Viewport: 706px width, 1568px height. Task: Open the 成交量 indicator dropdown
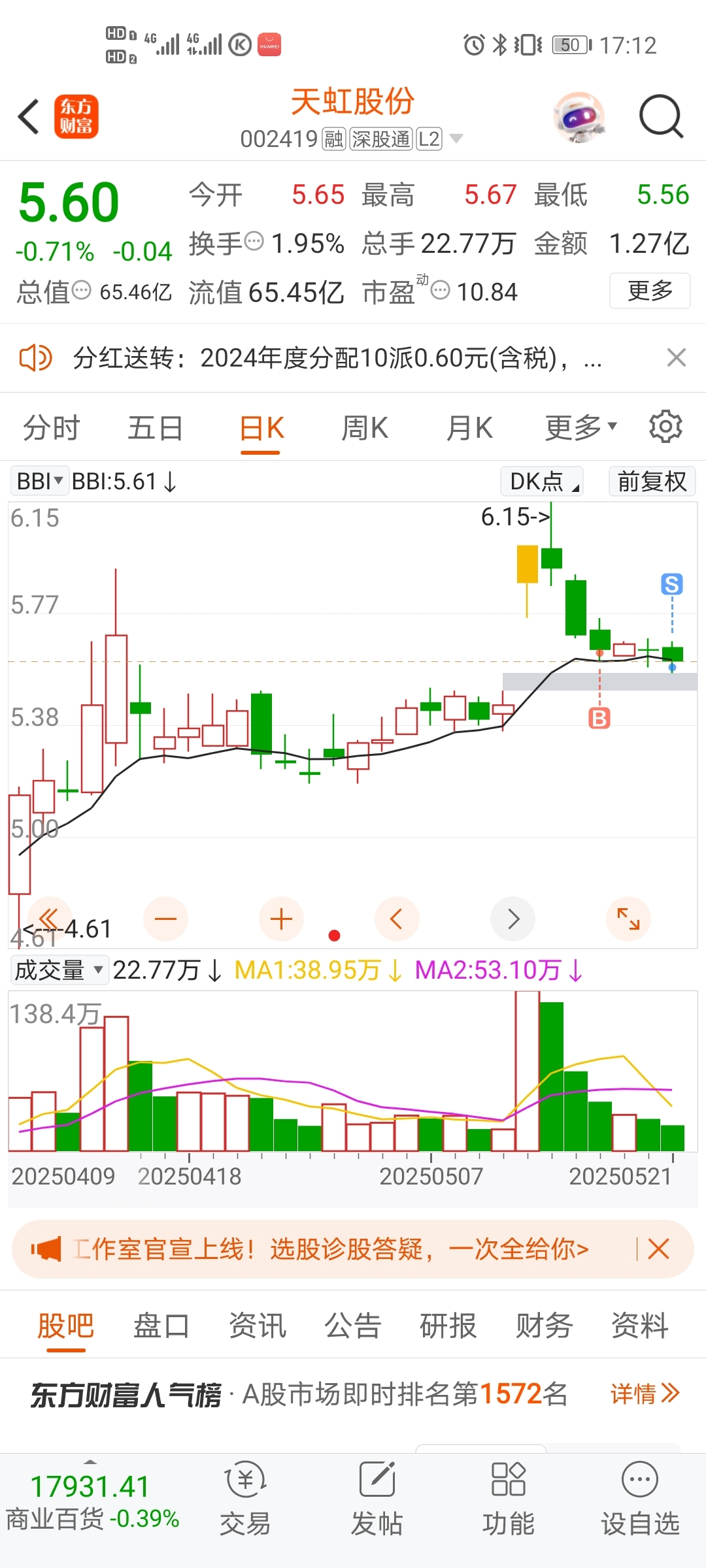point(59,970)
